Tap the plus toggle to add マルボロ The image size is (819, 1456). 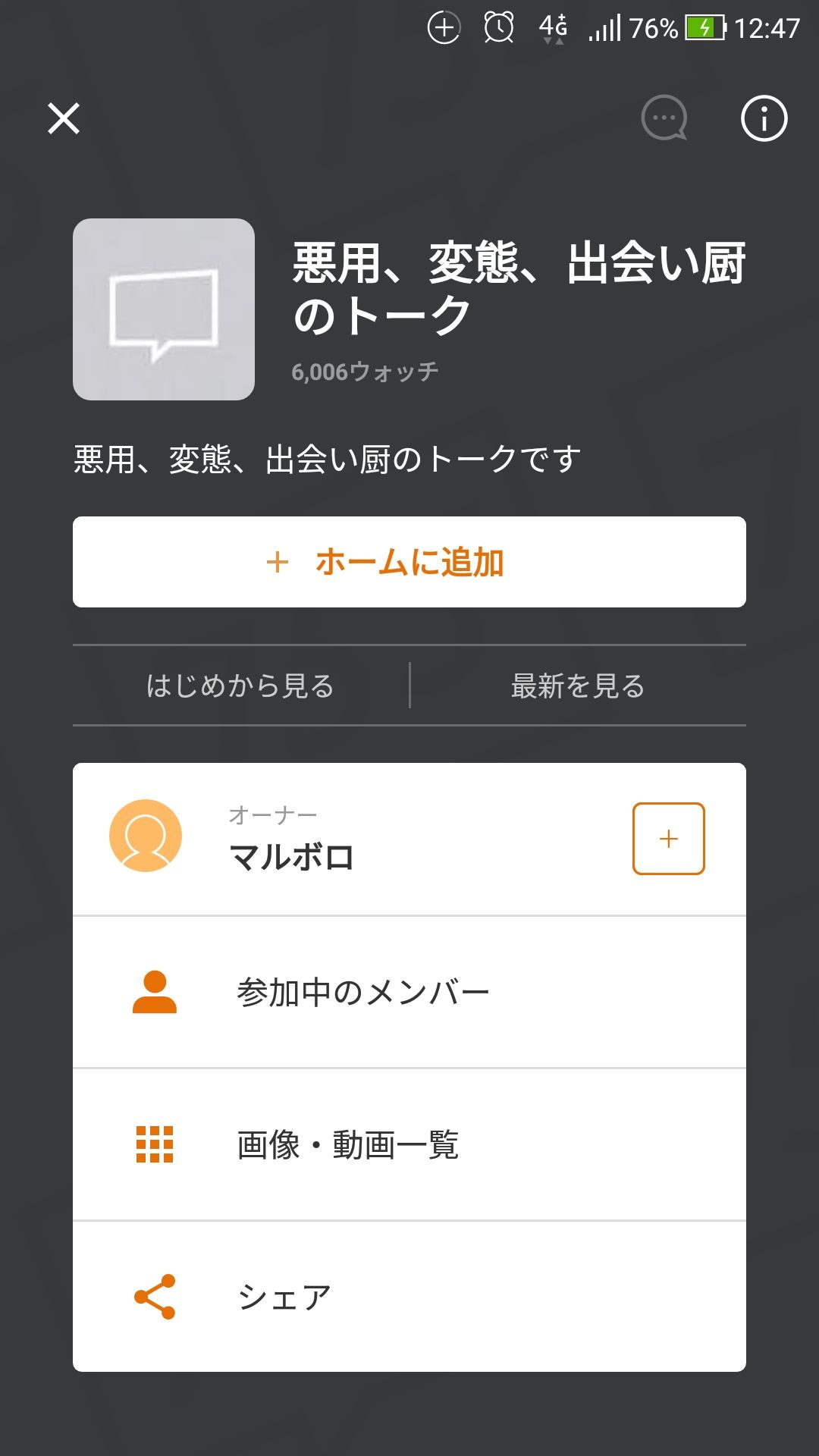click(x=668, y=839)
